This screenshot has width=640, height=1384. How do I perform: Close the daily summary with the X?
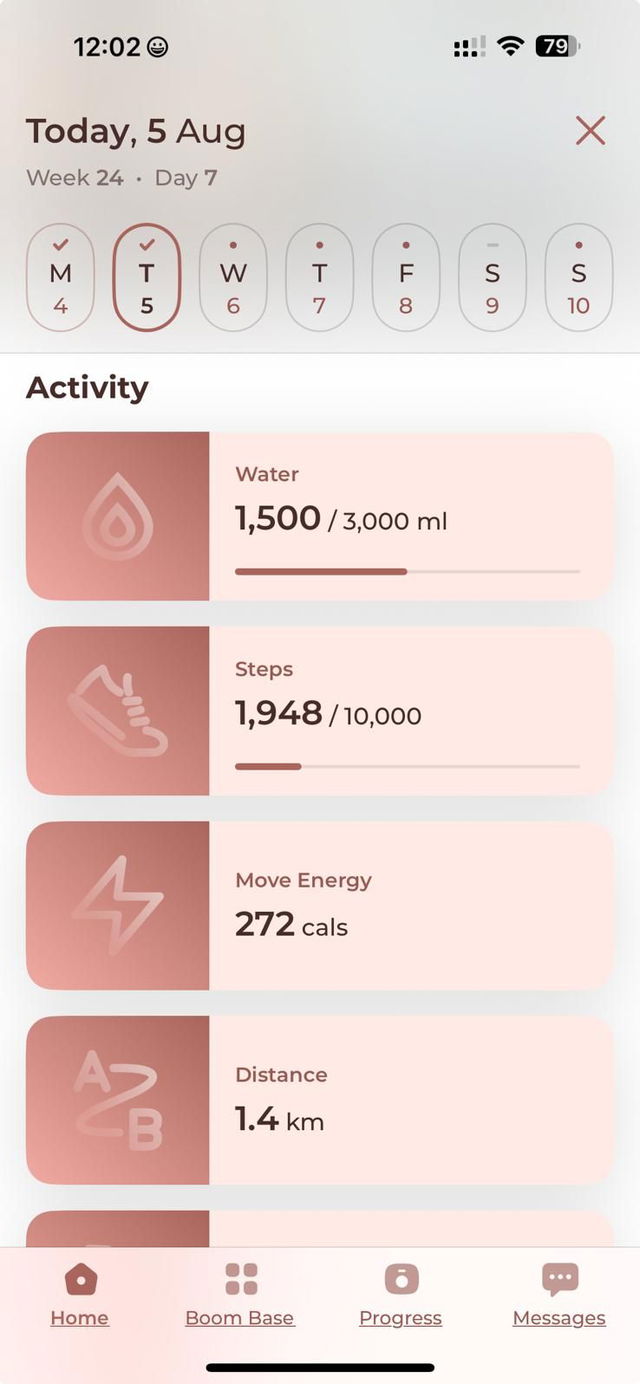pos(590,131)
